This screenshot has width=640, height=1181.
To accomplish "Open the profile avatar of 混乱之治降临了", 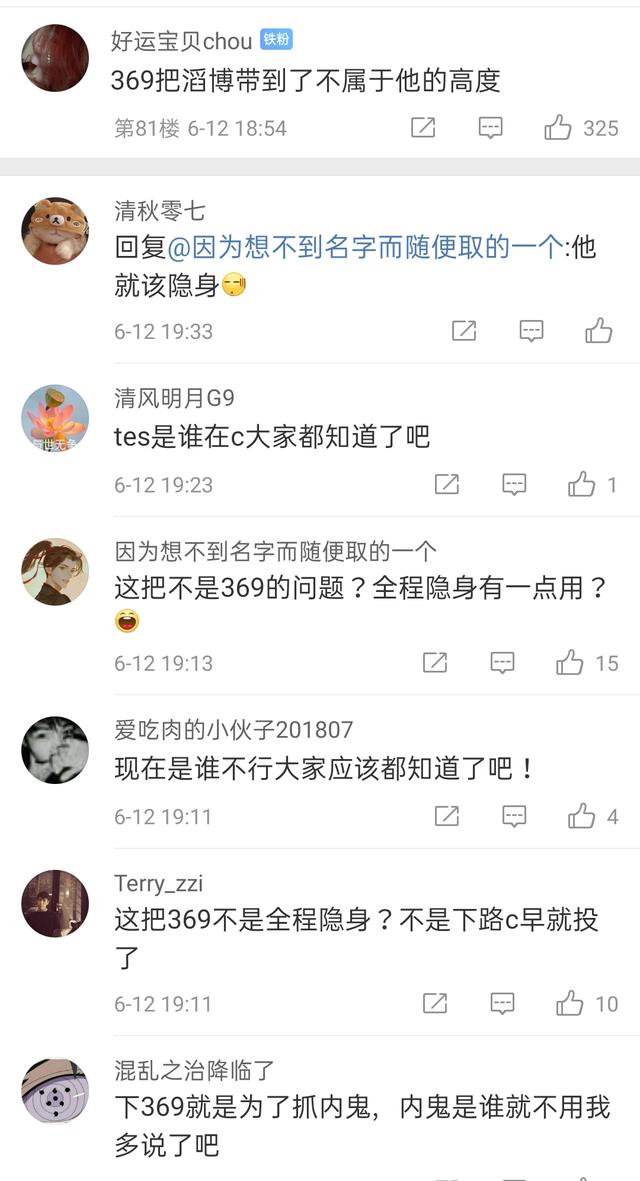I will 55,1091.
